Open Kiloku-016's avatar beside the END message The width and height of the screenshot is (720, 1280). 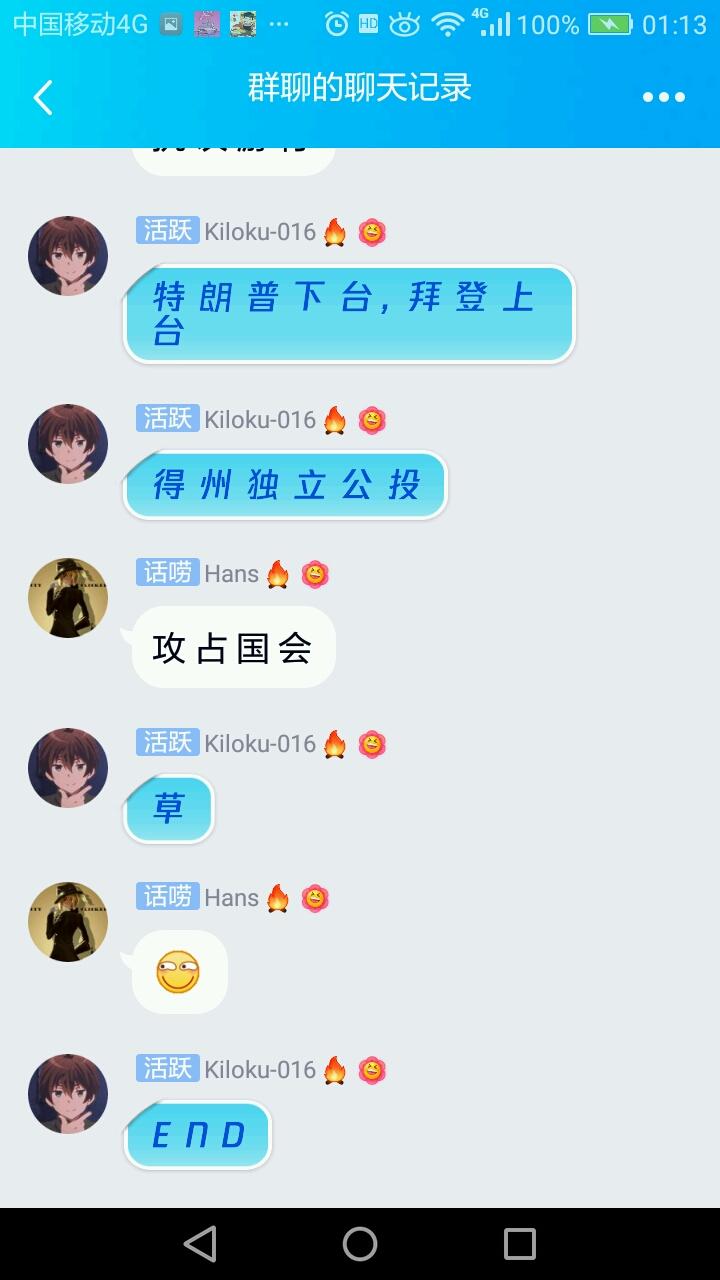tap(68, 1094)
